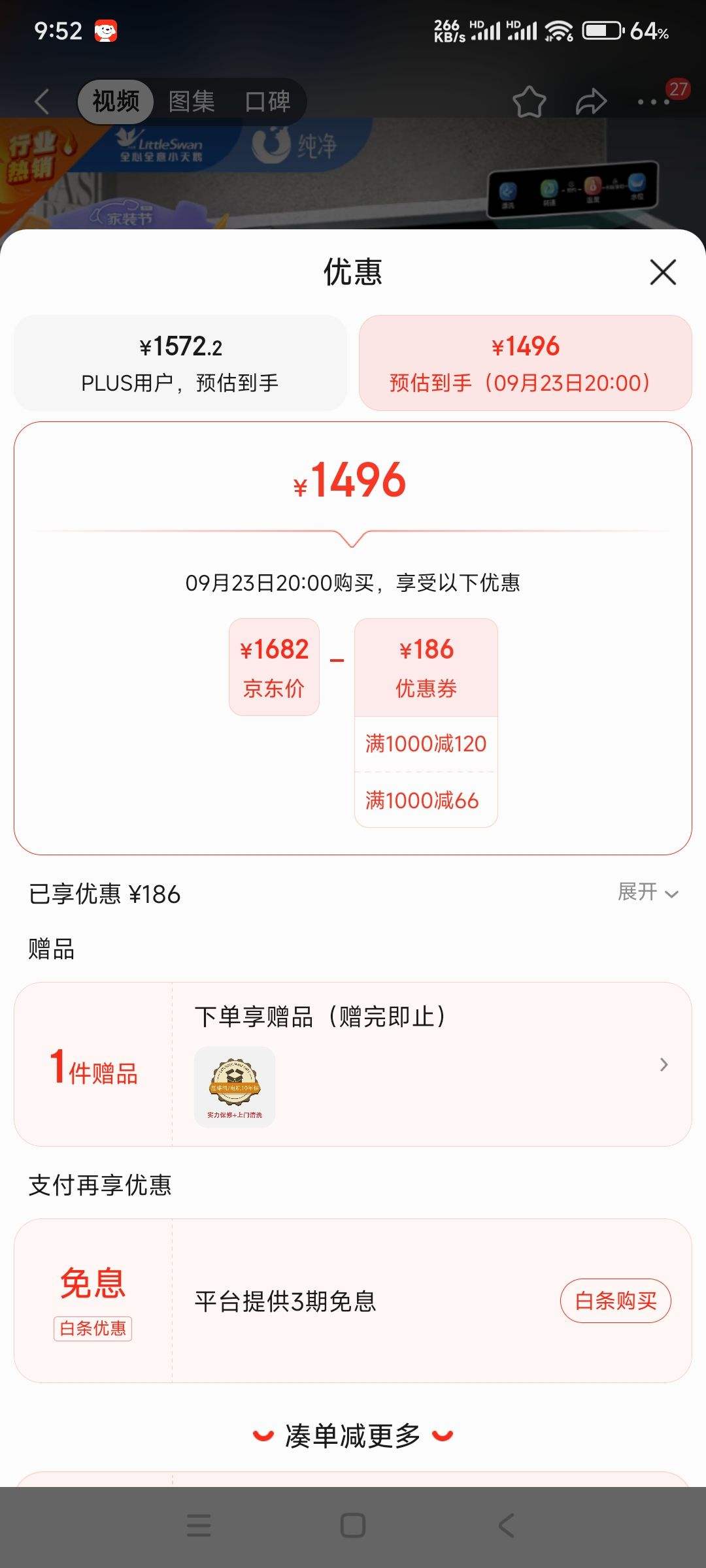Screen dimensions: 706x1568
Task: Select the ¥1496 预估到手 price option
Action: tap(524, 363)
